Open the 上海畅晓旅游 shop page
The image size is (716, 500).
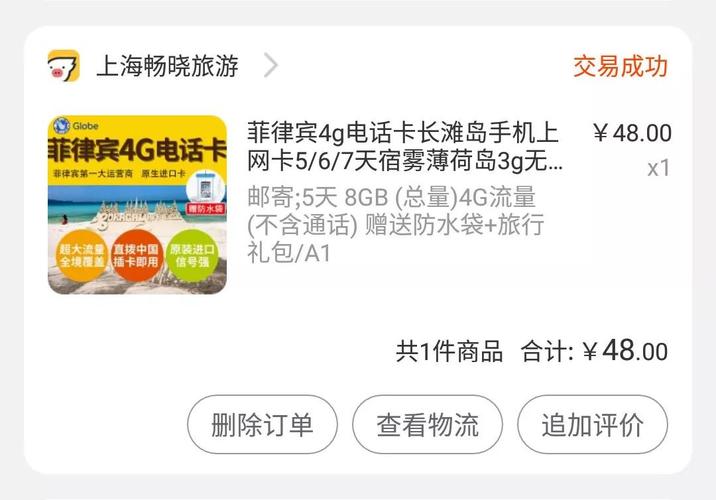[x=167, y=67]
